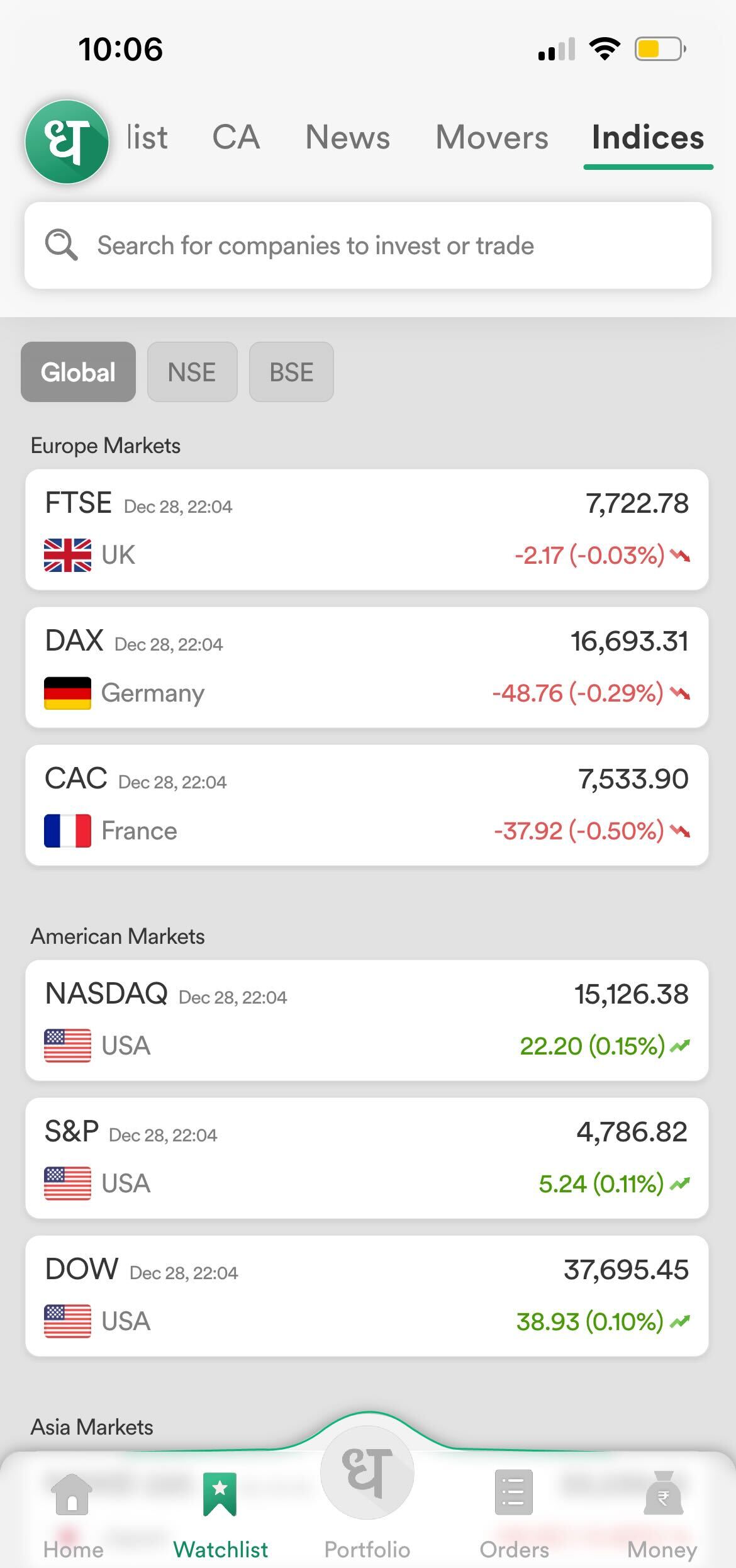Screen dimensions: 736x1568
Task: Open the FTSE UK index card
Action: 367,529
